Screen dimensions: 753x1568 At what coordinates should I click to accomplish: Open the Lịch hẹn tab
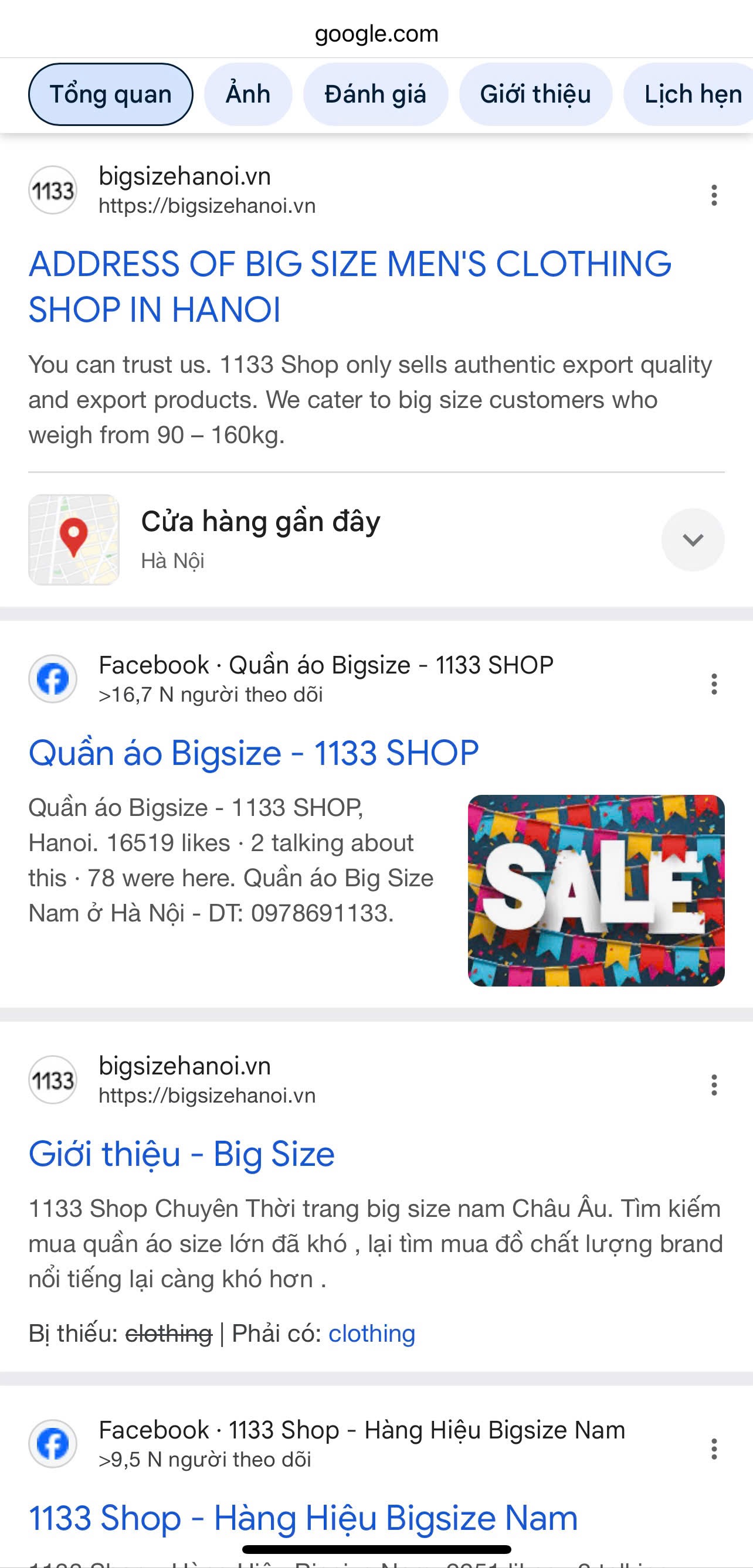coord(693,94)
